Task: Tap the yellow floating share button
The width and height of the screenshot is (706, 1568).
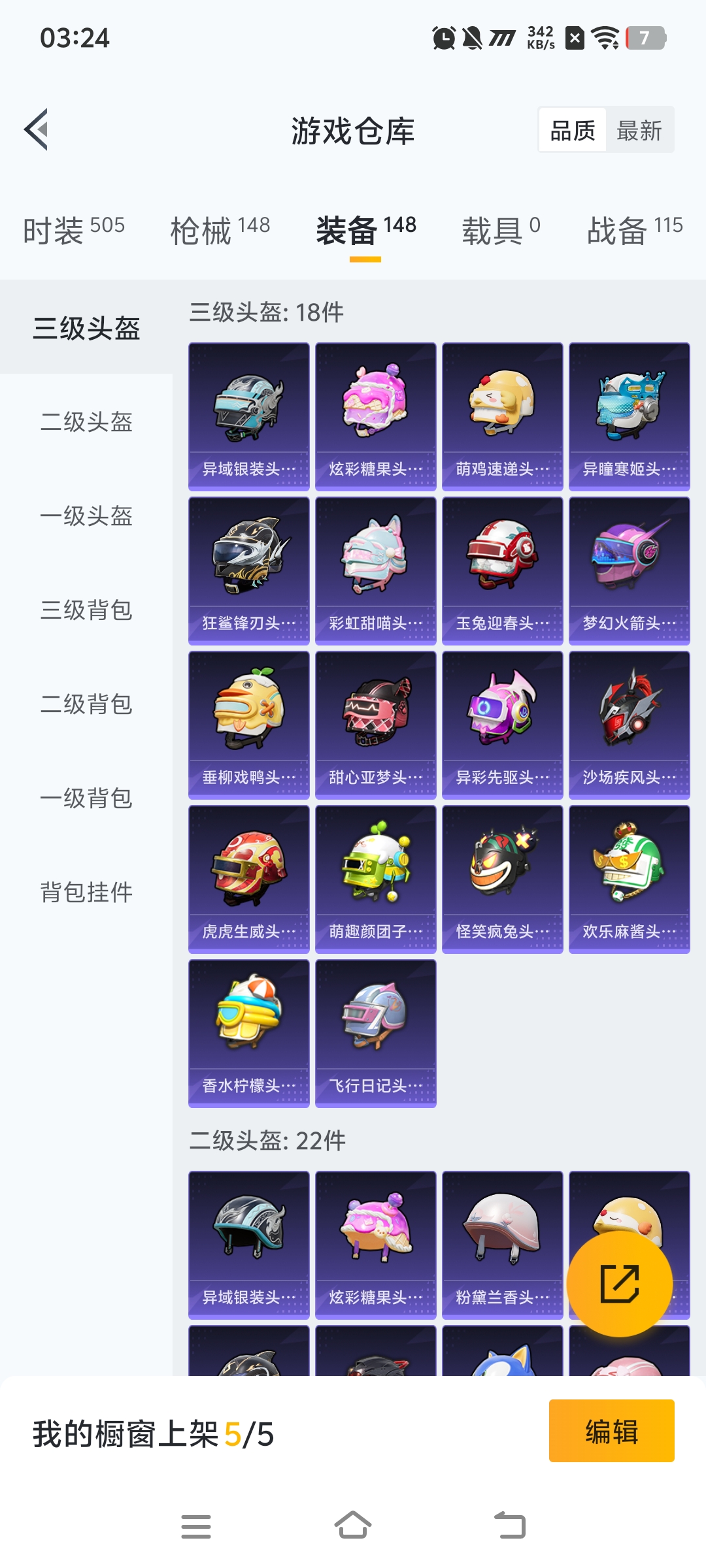Action: click(619, 1284)
